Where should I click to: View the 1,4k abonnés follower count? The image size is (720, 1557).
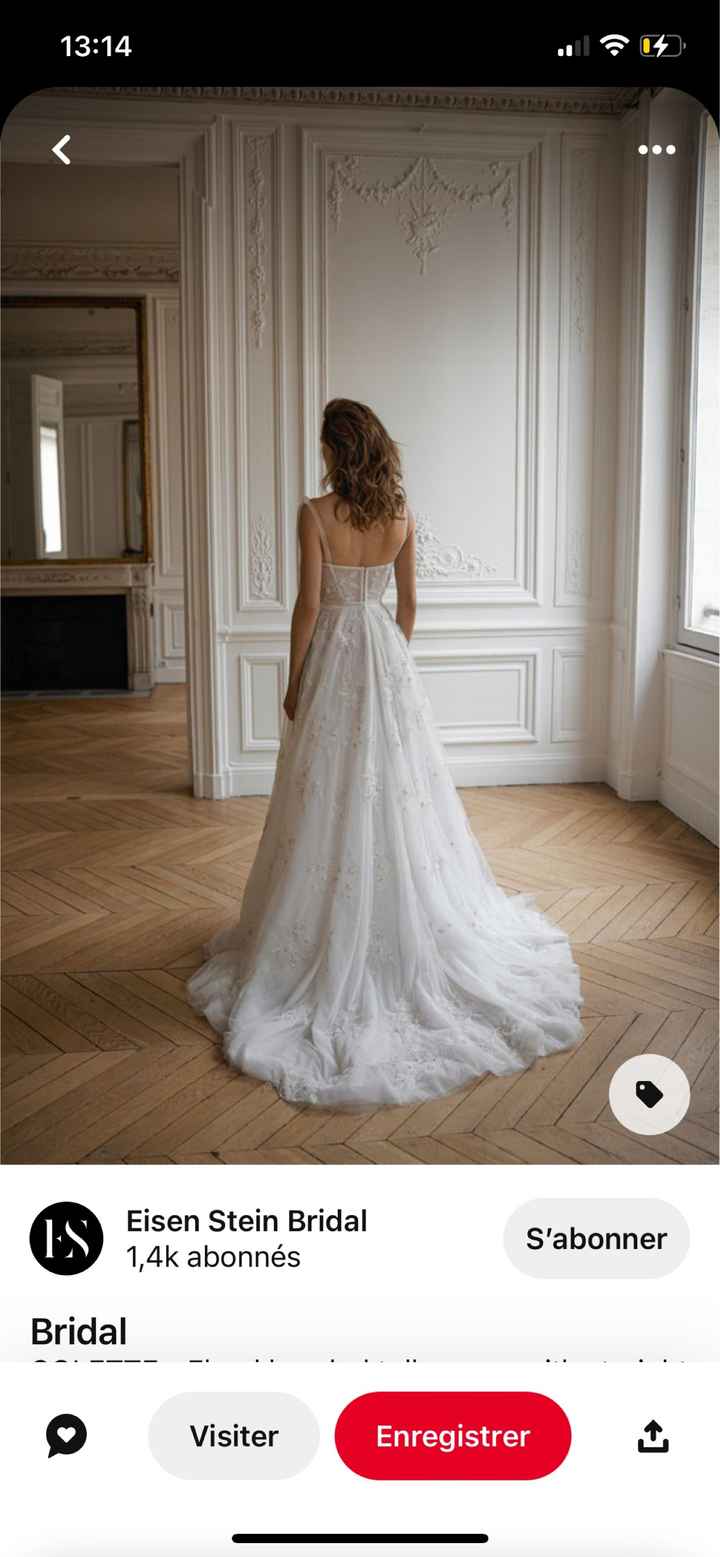[212, 1258]
